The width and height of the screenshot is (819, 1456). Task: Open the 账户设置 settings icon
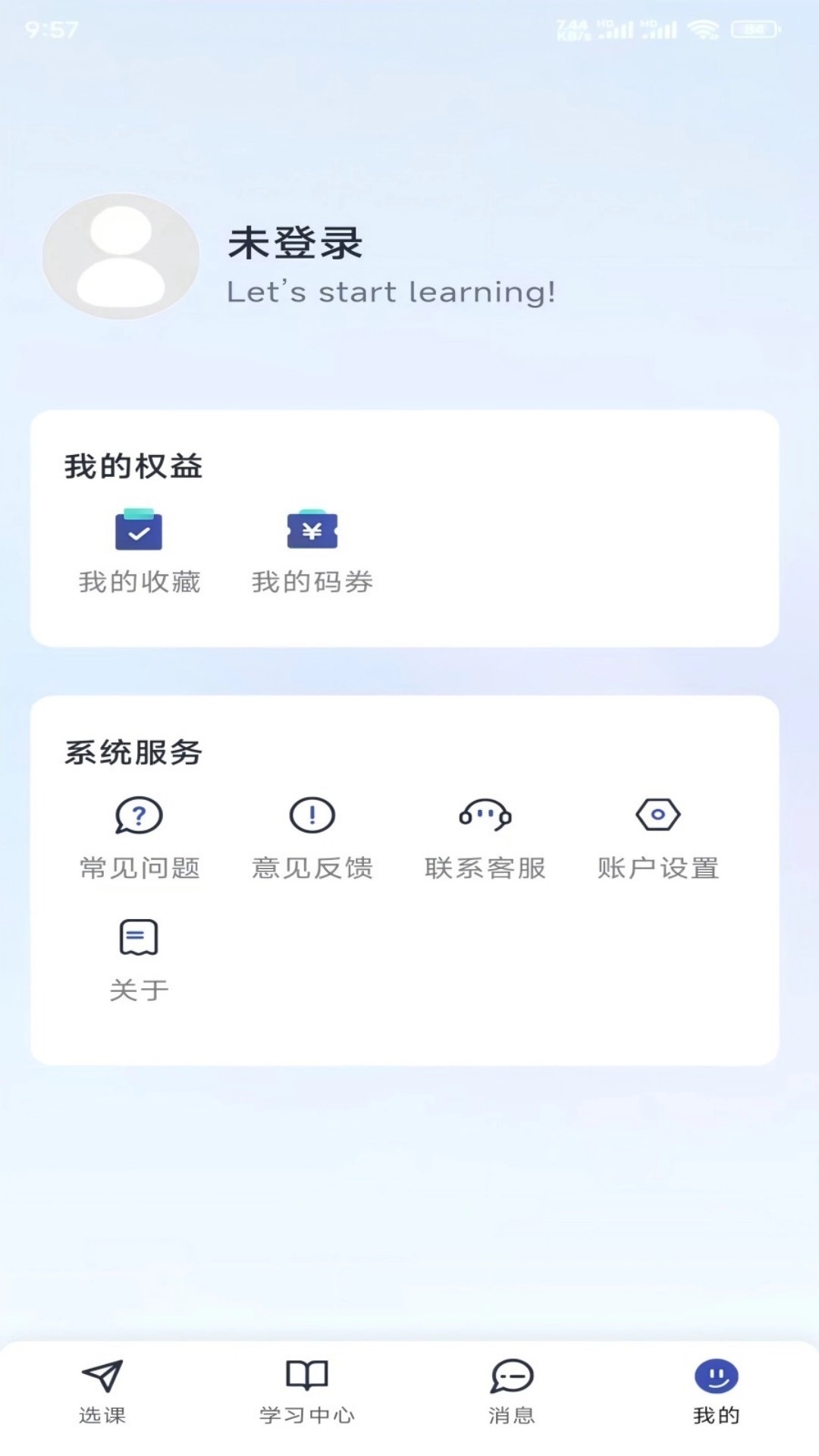[x=658, y=813]
